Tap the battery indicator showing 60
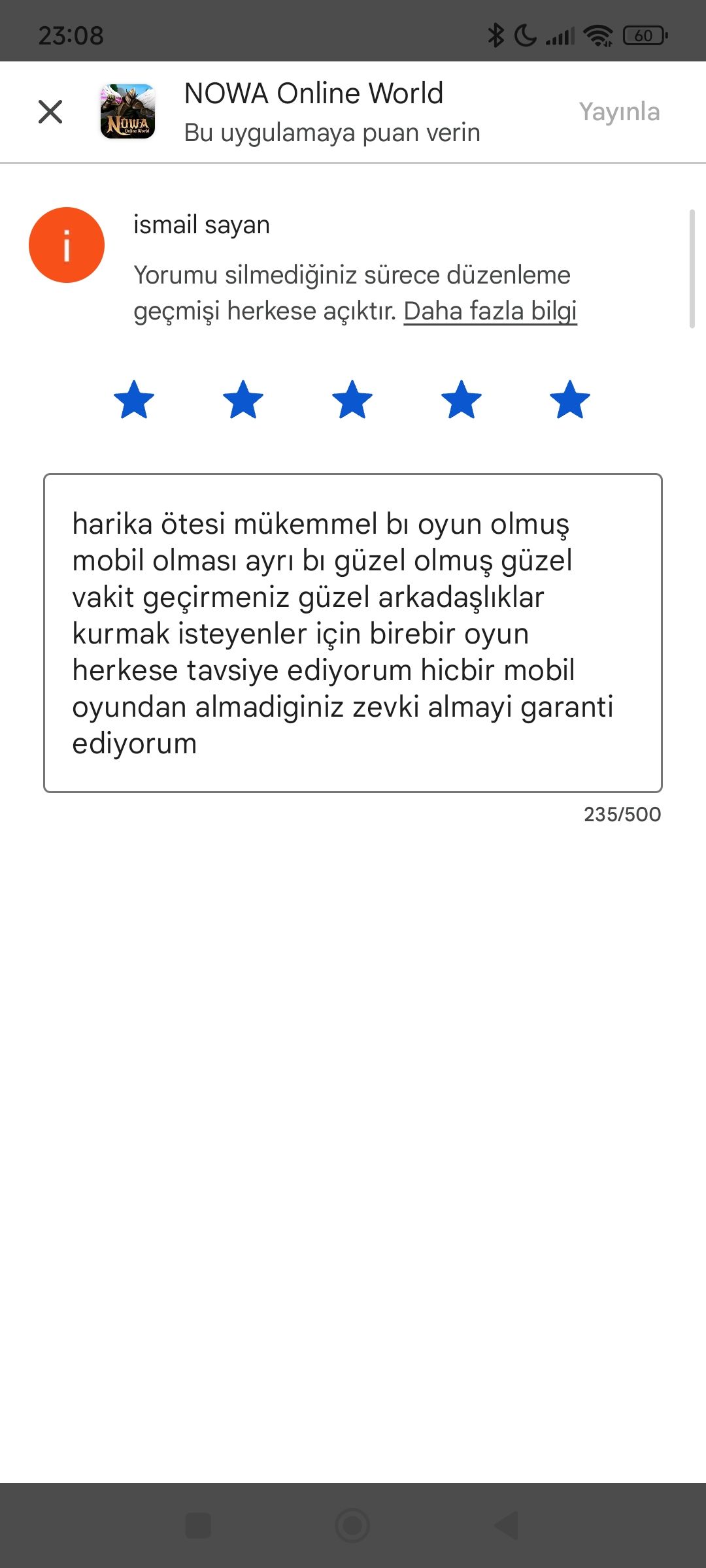 click(644, 36)
